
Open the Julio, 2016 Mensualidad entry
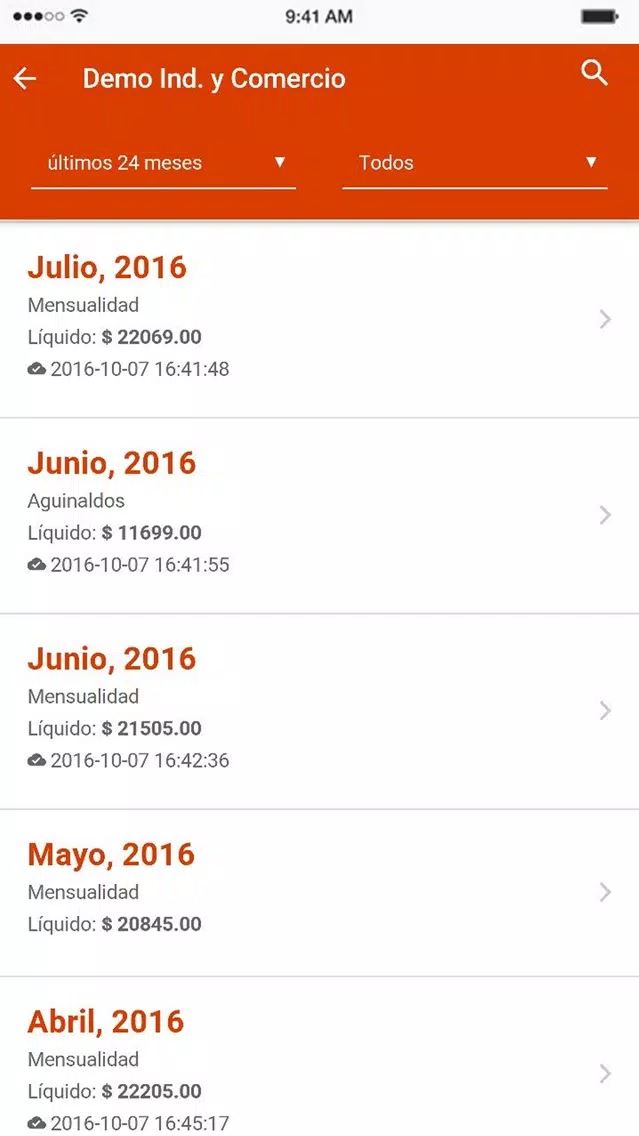tap(320, 320)
